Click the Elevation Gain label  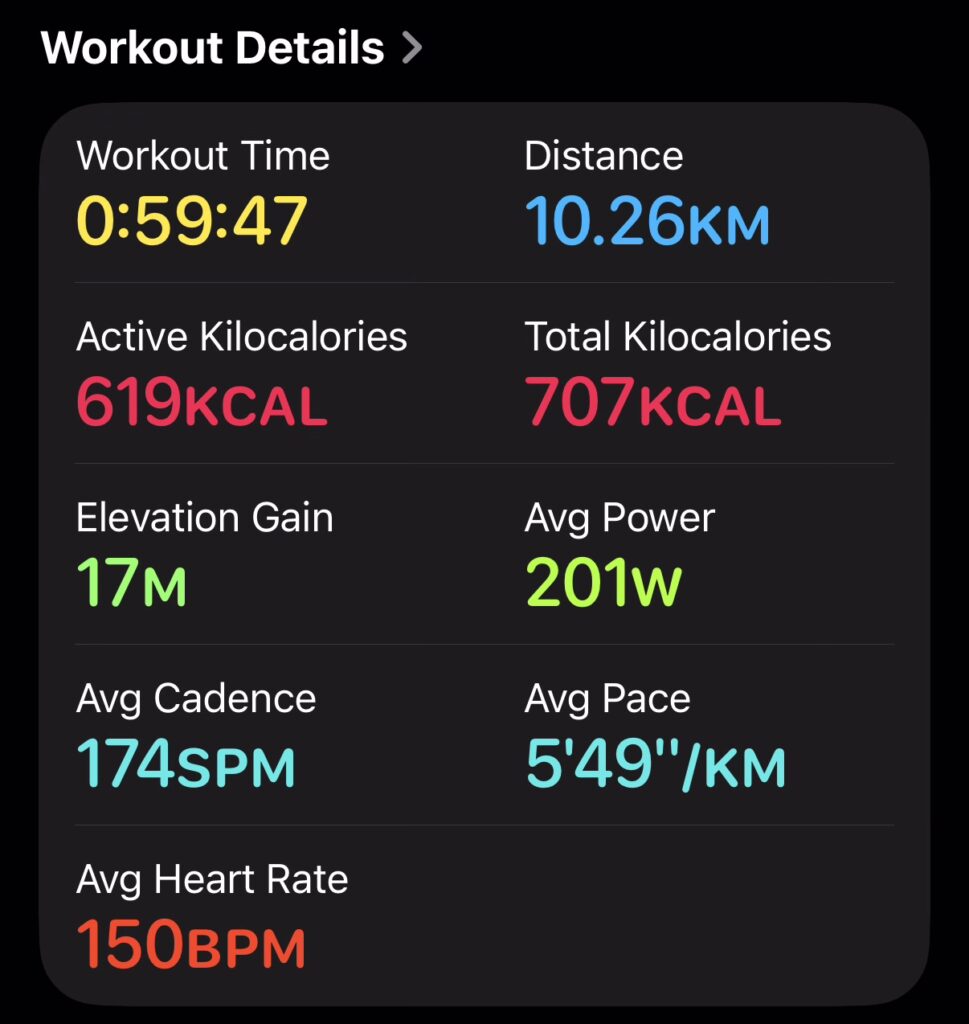click(x=204, y=518)
